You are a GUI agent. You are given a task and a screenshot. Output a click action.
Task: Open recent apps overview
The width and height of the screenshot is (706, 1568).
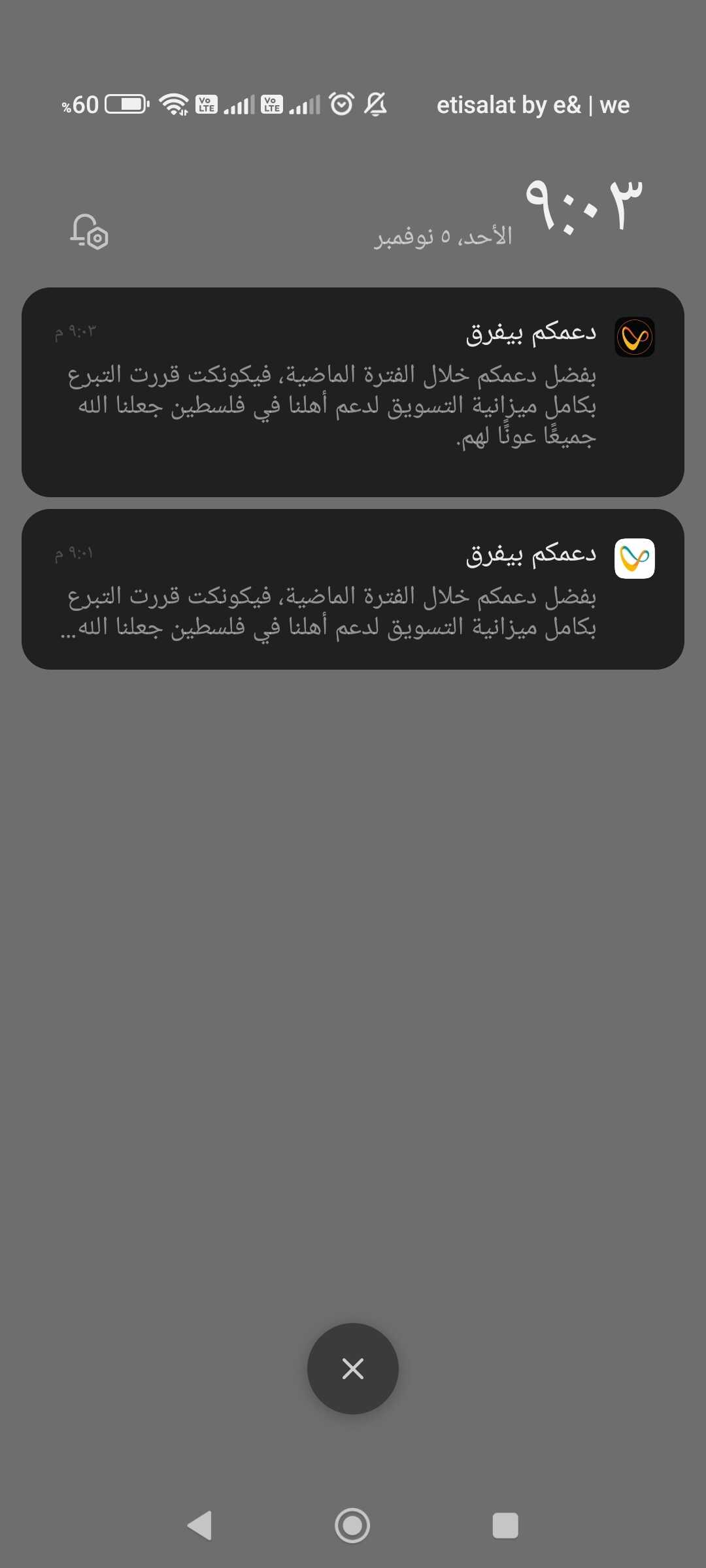coord(505,1526)
